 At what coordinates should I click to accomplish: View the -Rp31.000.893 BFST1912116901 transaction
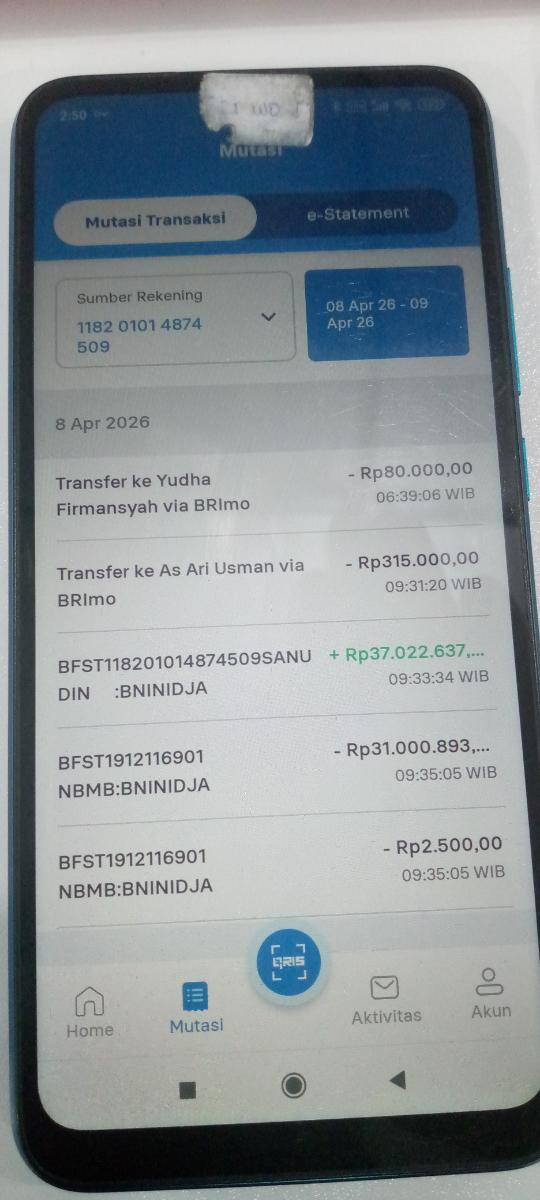click(276, 770)
